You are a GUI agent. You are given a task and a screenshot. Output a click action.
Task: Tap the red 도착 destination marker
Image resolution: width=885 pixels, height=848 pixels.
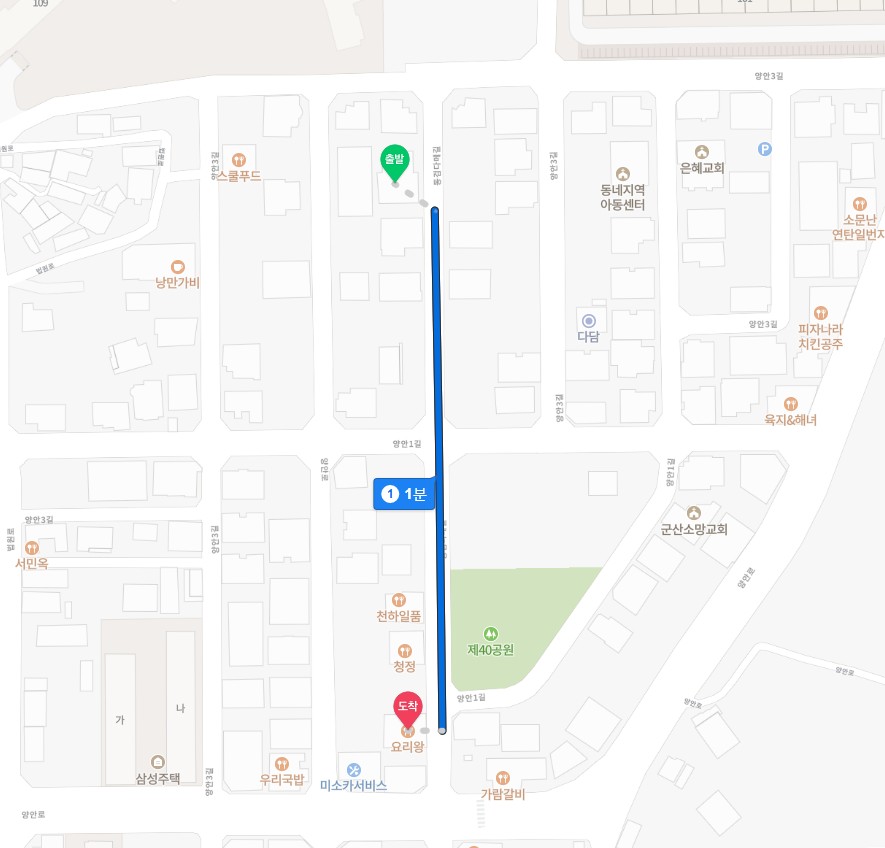(407, 708)
